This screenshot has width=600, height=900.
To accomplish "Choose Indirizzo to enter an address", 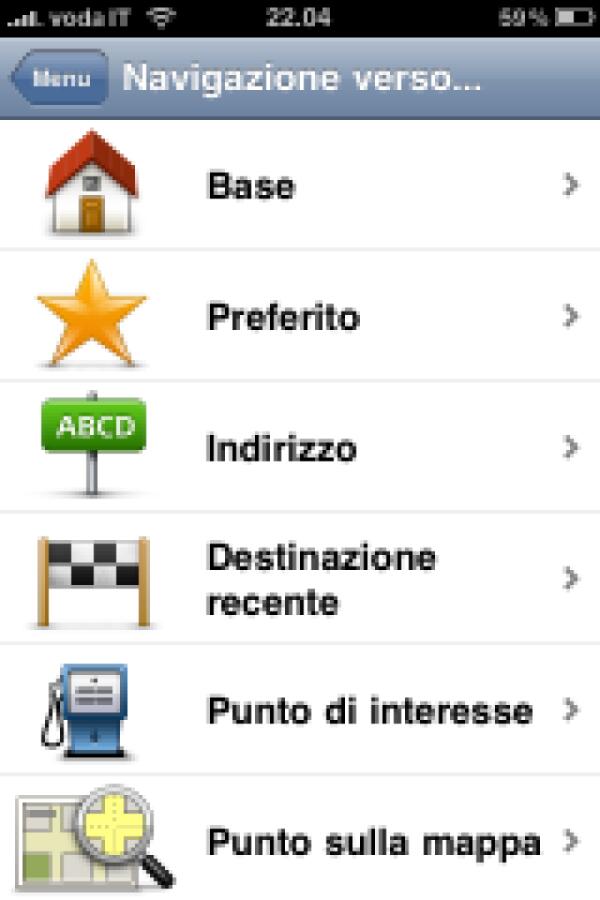I will click(300, 448).
